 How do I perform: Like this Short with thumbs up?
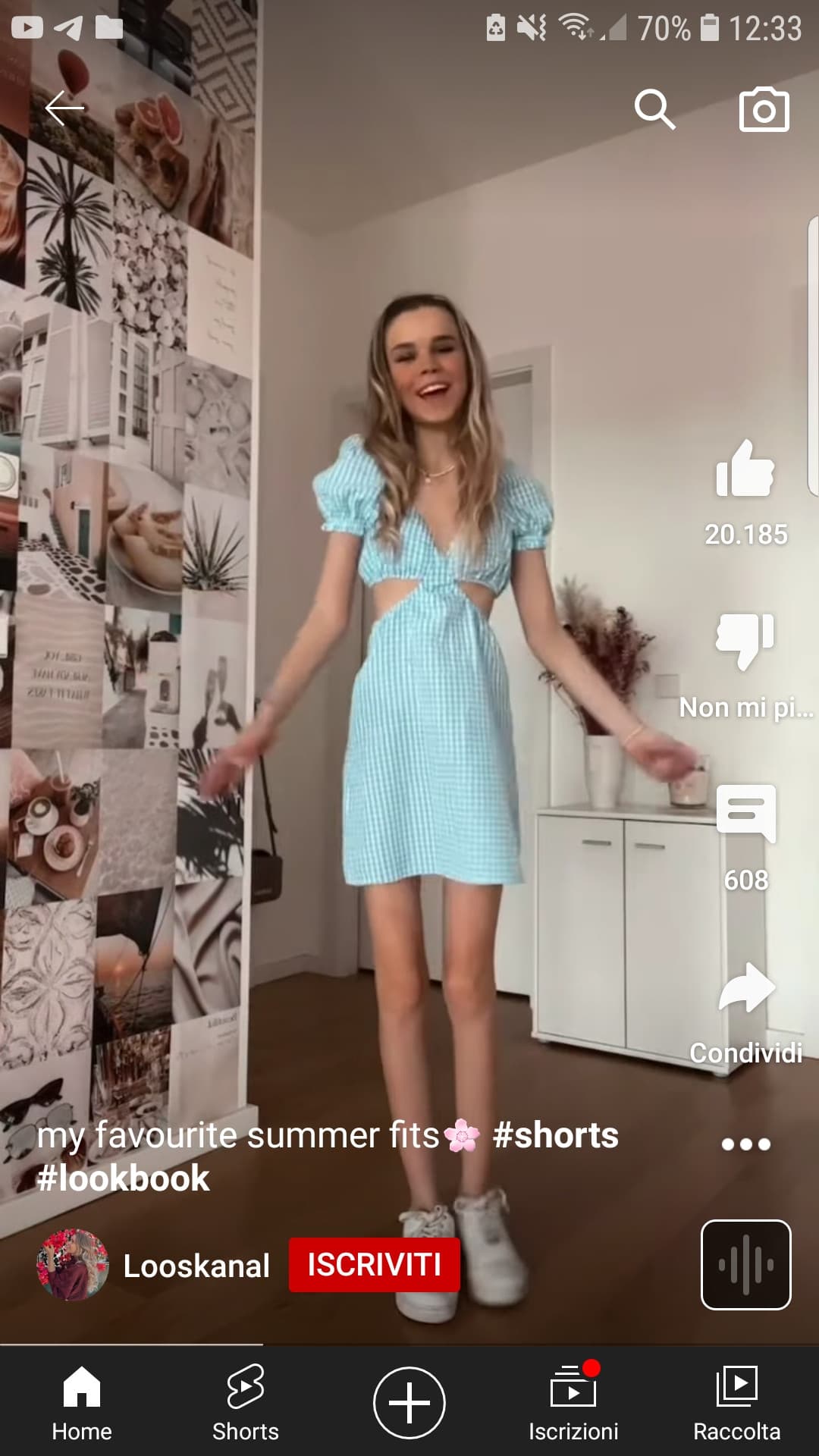745,469
